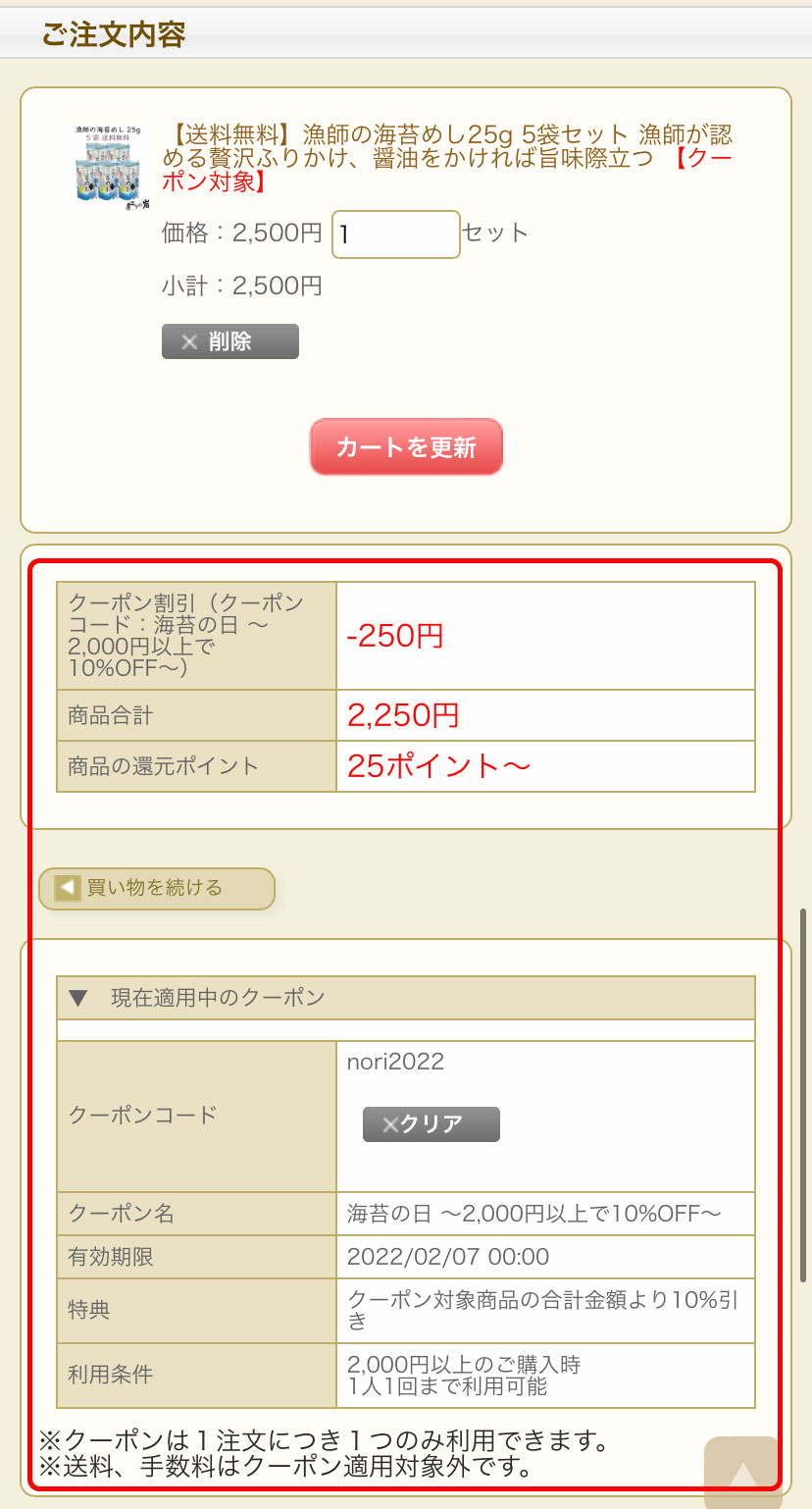
Task: Tap カートを更新 to update cart
Action: click(x=406, y=447)
